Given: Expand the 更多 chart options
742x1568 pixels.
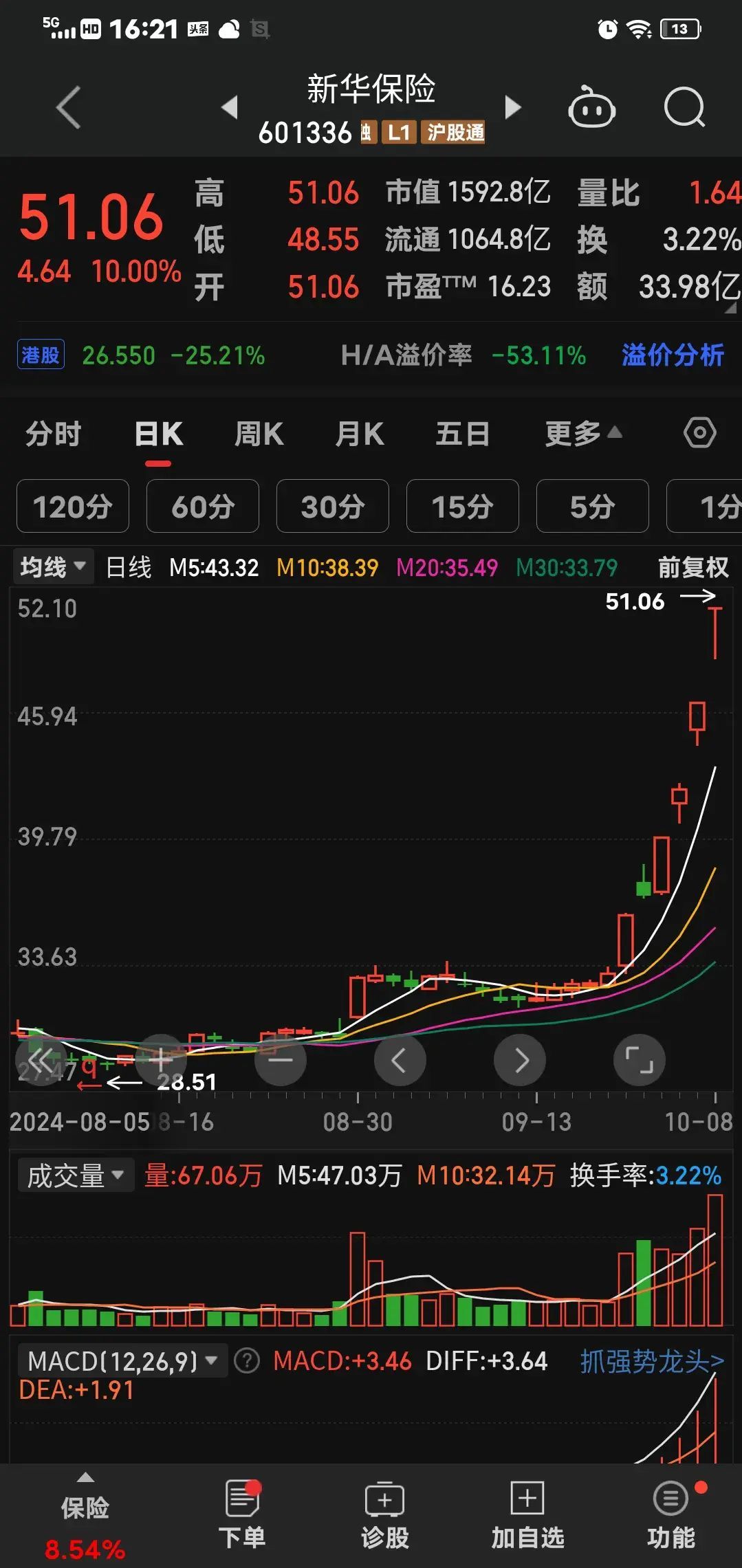Looking at the screenshot, I should tap(582, 434).
